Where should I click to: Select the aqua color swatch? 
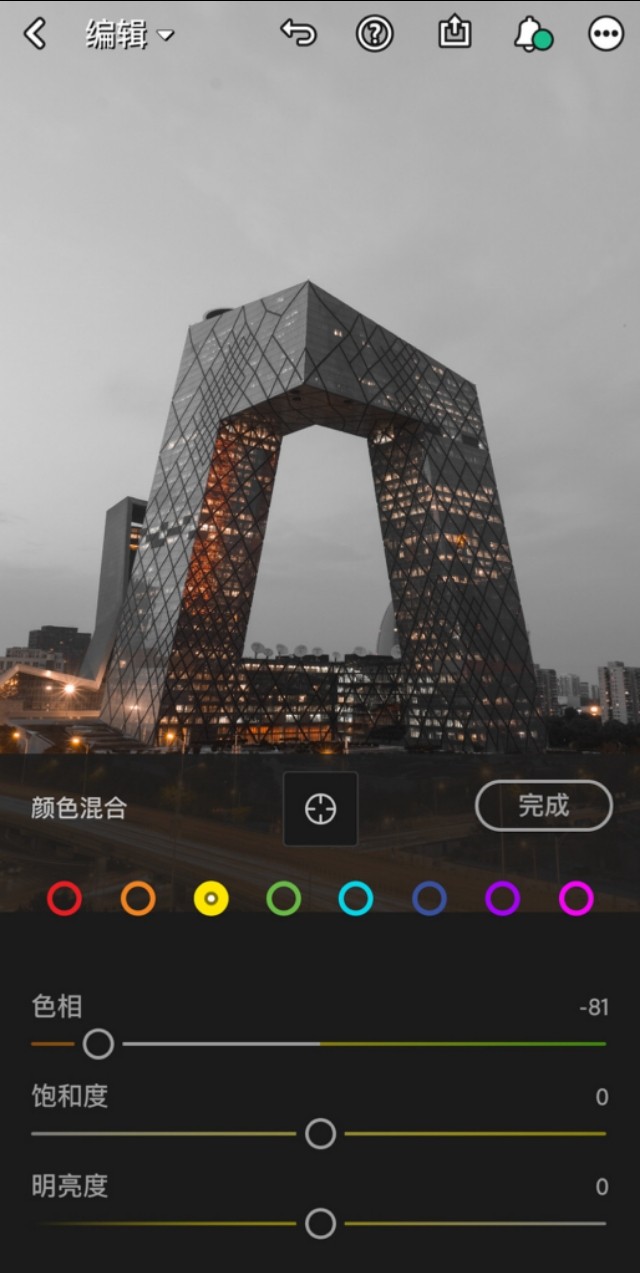pos(356,898)
